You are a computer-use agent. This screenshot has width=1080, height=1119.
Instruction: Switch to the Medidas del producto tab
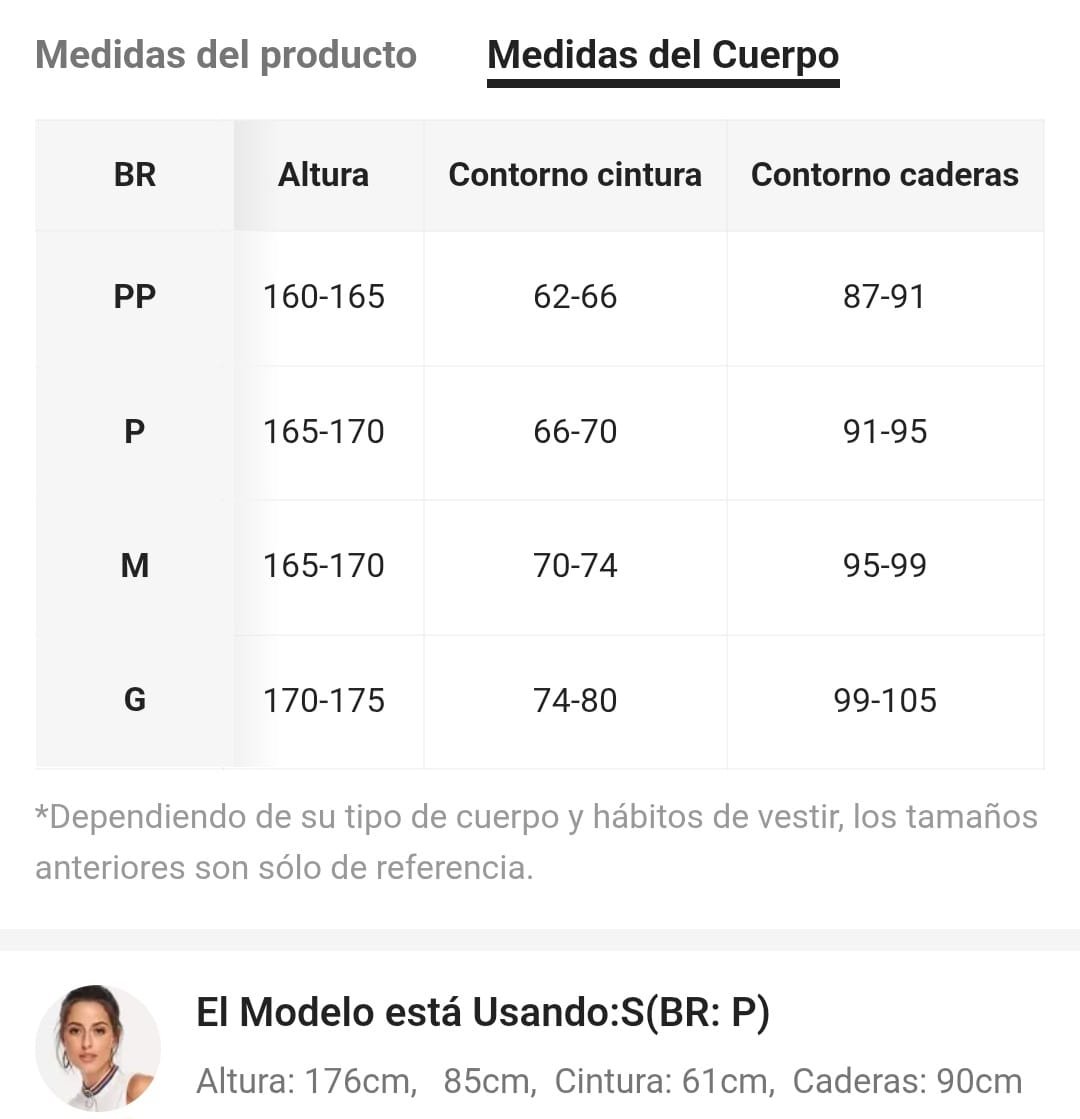point(226,55)
